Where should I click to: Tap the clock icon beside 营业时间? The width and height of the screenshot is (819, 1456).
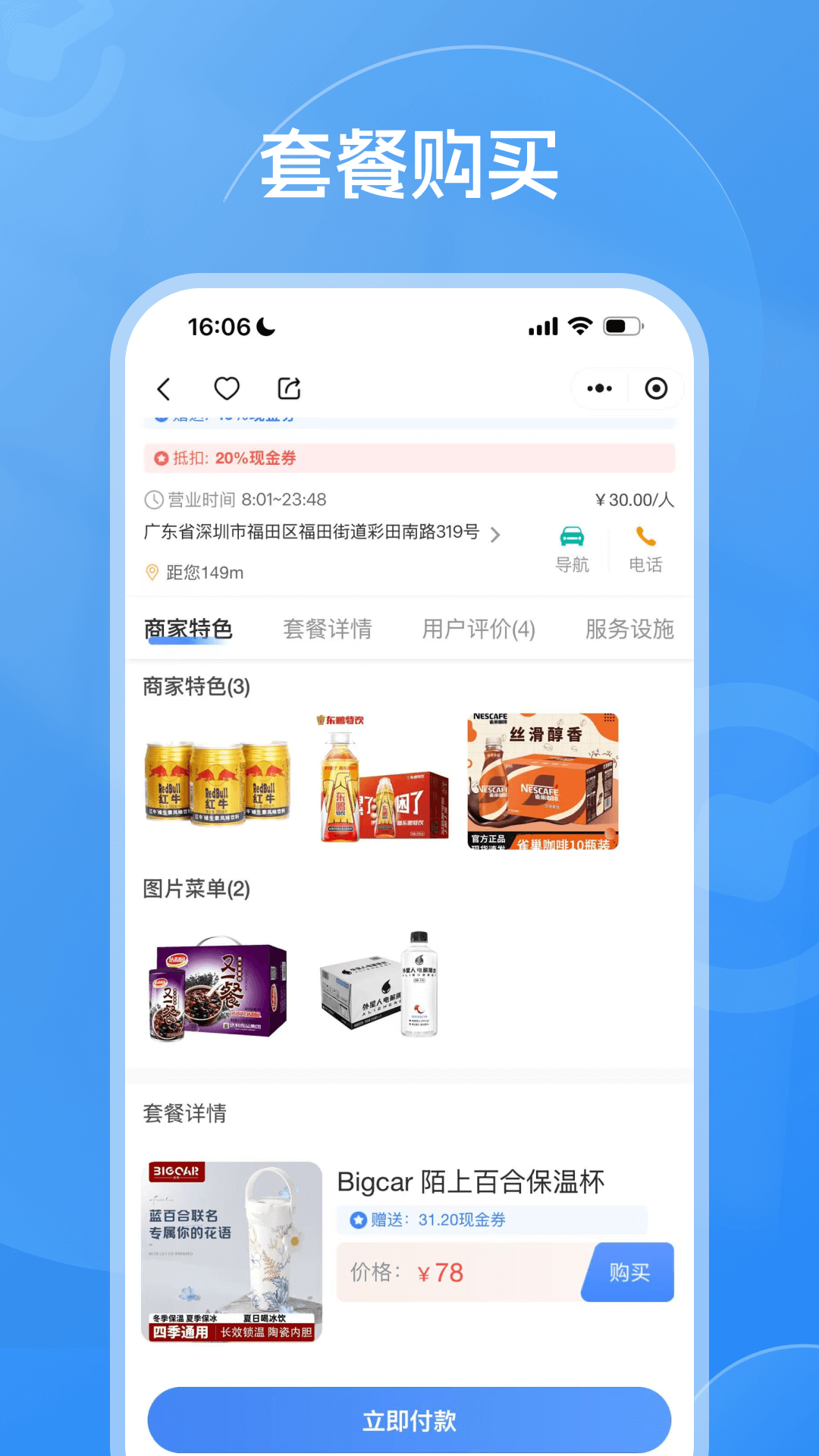tap(152, 499)
